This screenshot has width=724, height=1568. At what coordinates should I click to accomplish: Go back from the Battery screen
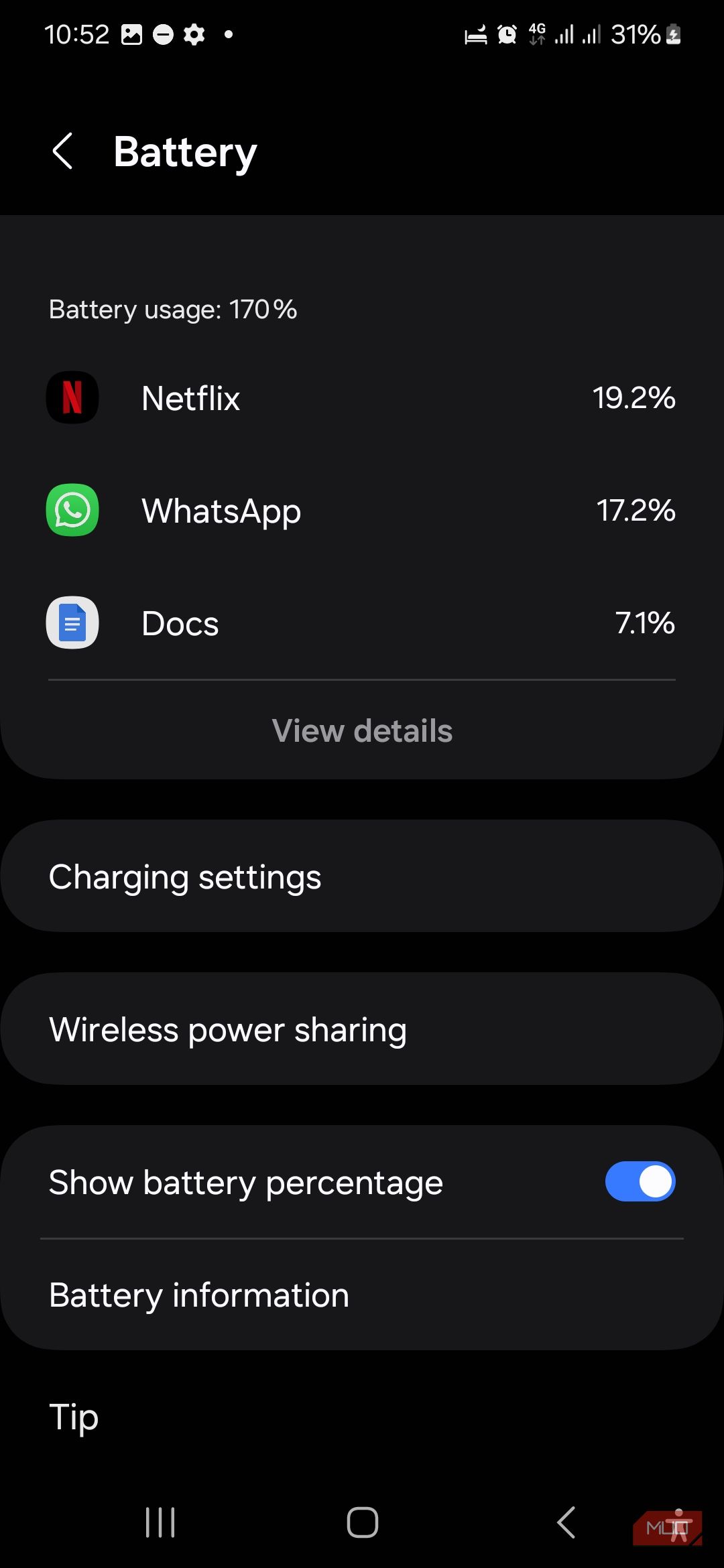pos(63,151)
